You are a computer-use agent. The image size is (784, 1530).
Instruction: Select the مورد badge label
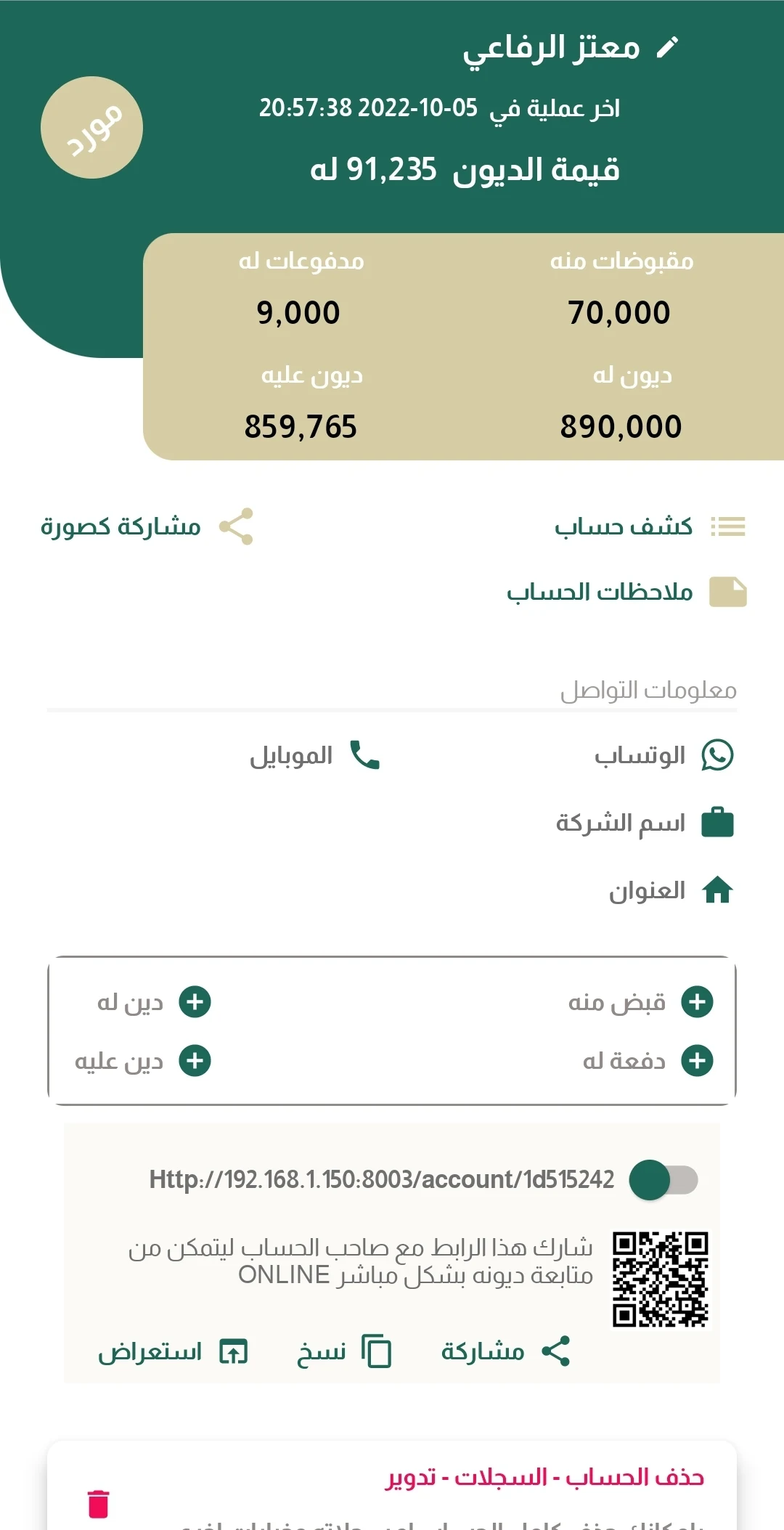[x=93, y=128]
